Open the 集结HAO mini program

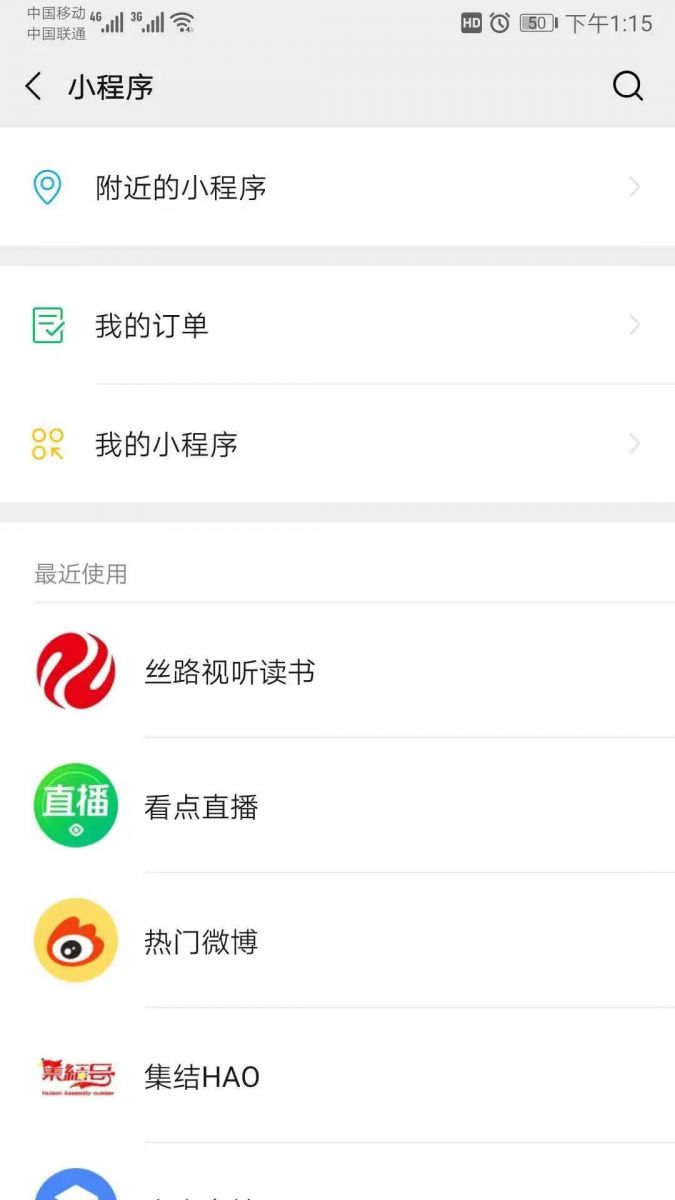coord(337,1076)
